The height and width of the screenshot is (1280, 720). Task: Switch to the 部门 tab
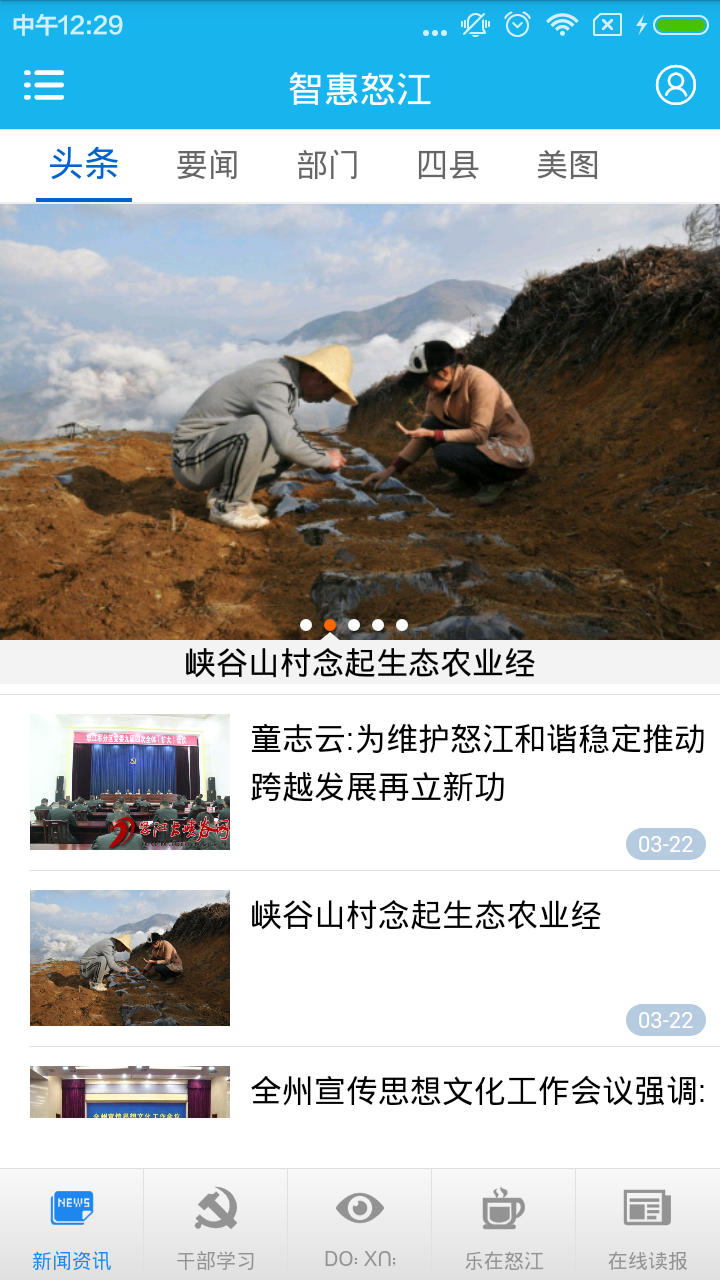(327, 165)
